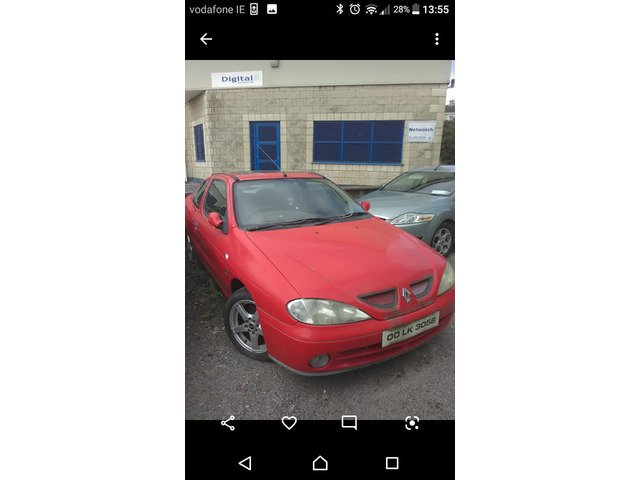640x480 pixels.
Task: Open the three-dot overflow menu
Action: [x=436, y=39]
